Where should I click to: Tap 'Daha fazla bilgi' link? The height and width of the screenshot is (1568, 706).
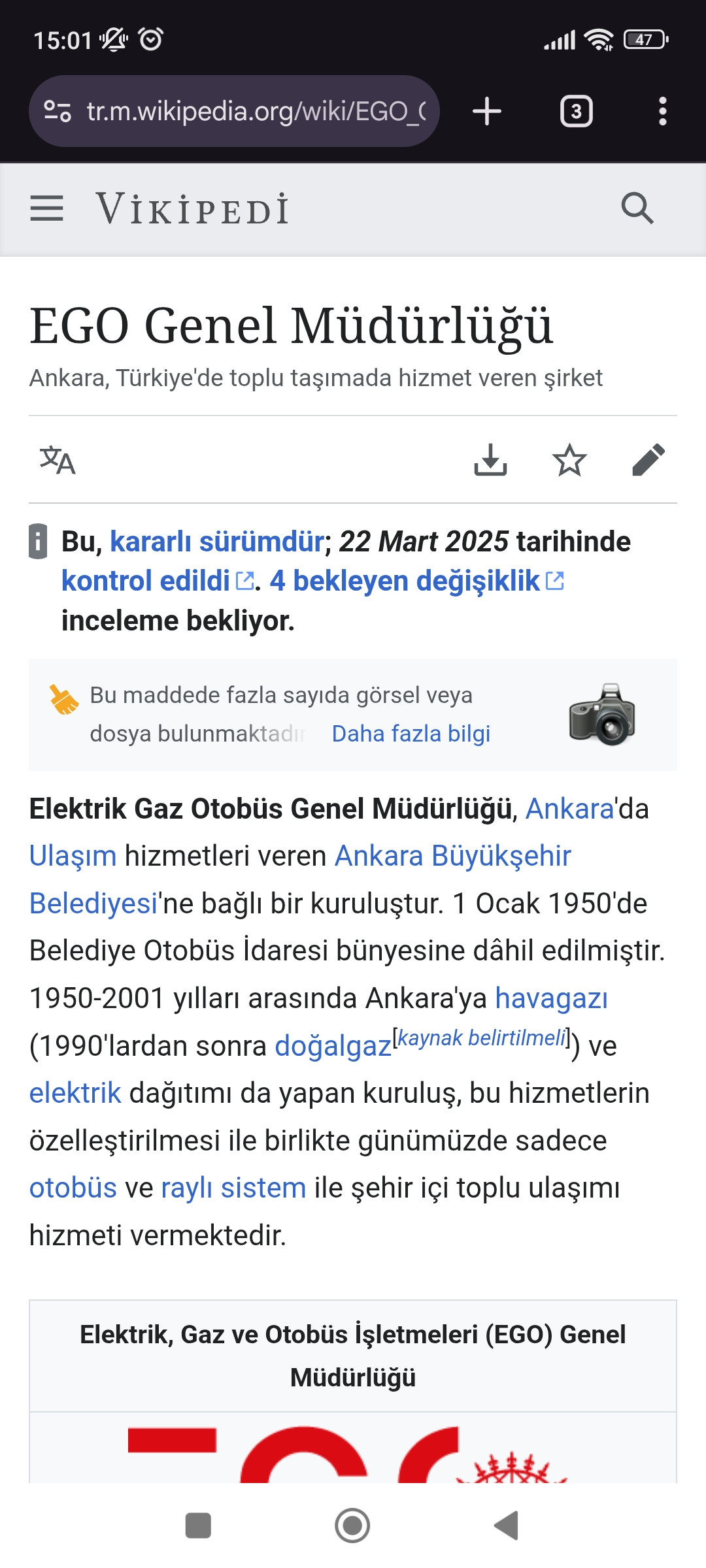(x=411, y=734)
